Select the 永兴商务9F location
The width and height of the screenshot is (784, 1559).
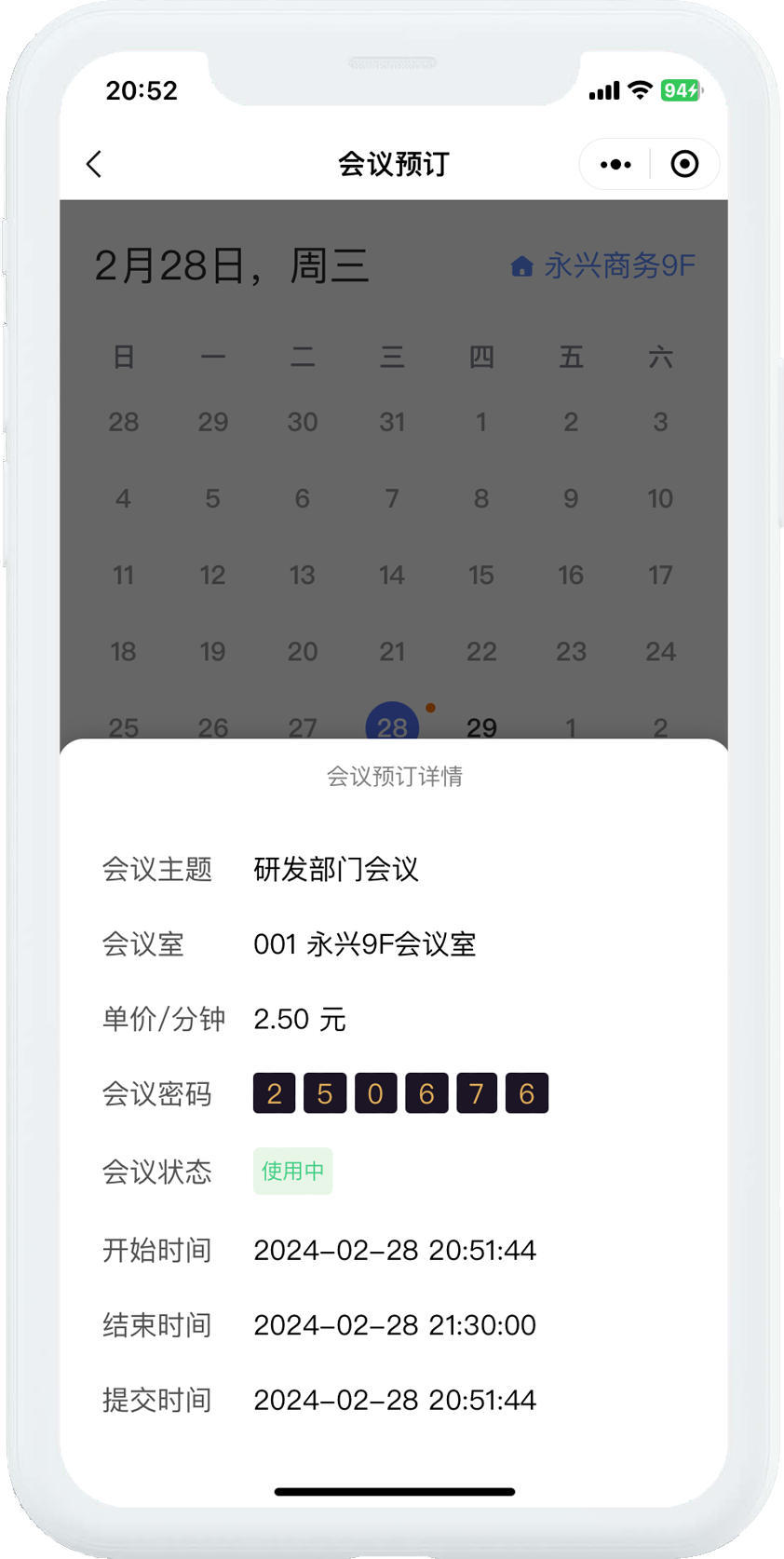603,266
